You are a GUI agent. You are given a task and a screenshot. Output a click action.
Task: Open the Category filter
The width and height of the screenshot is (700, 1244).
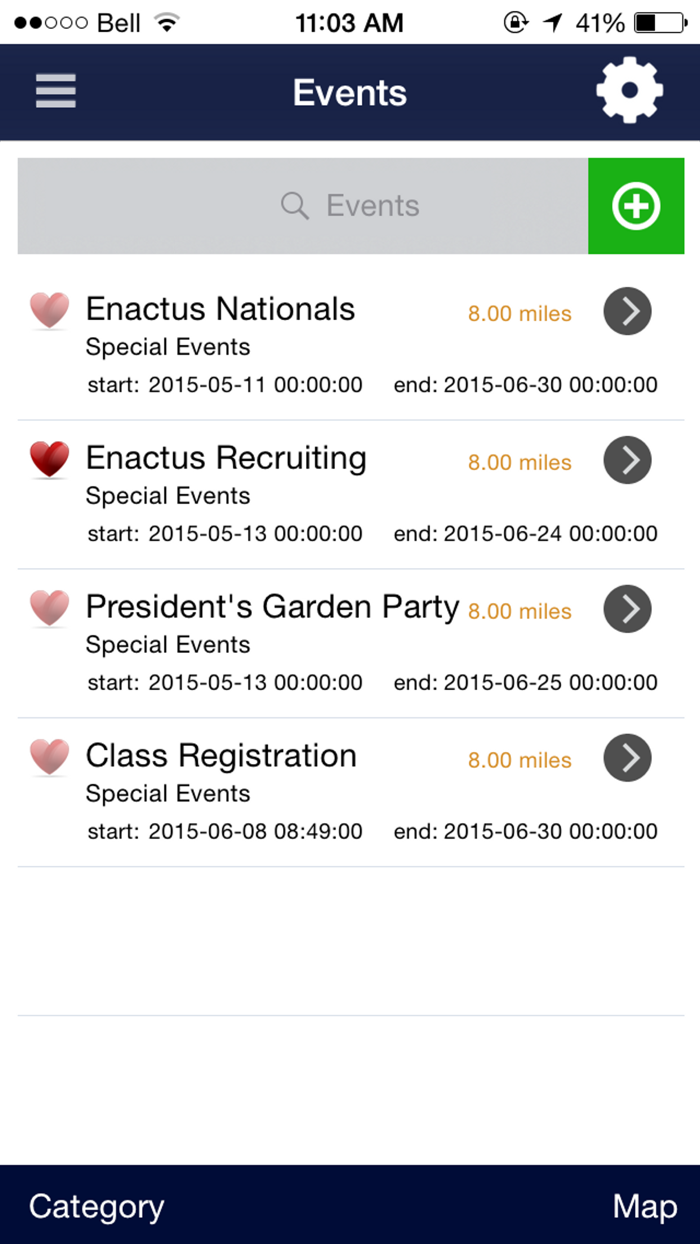[96, 1206]
